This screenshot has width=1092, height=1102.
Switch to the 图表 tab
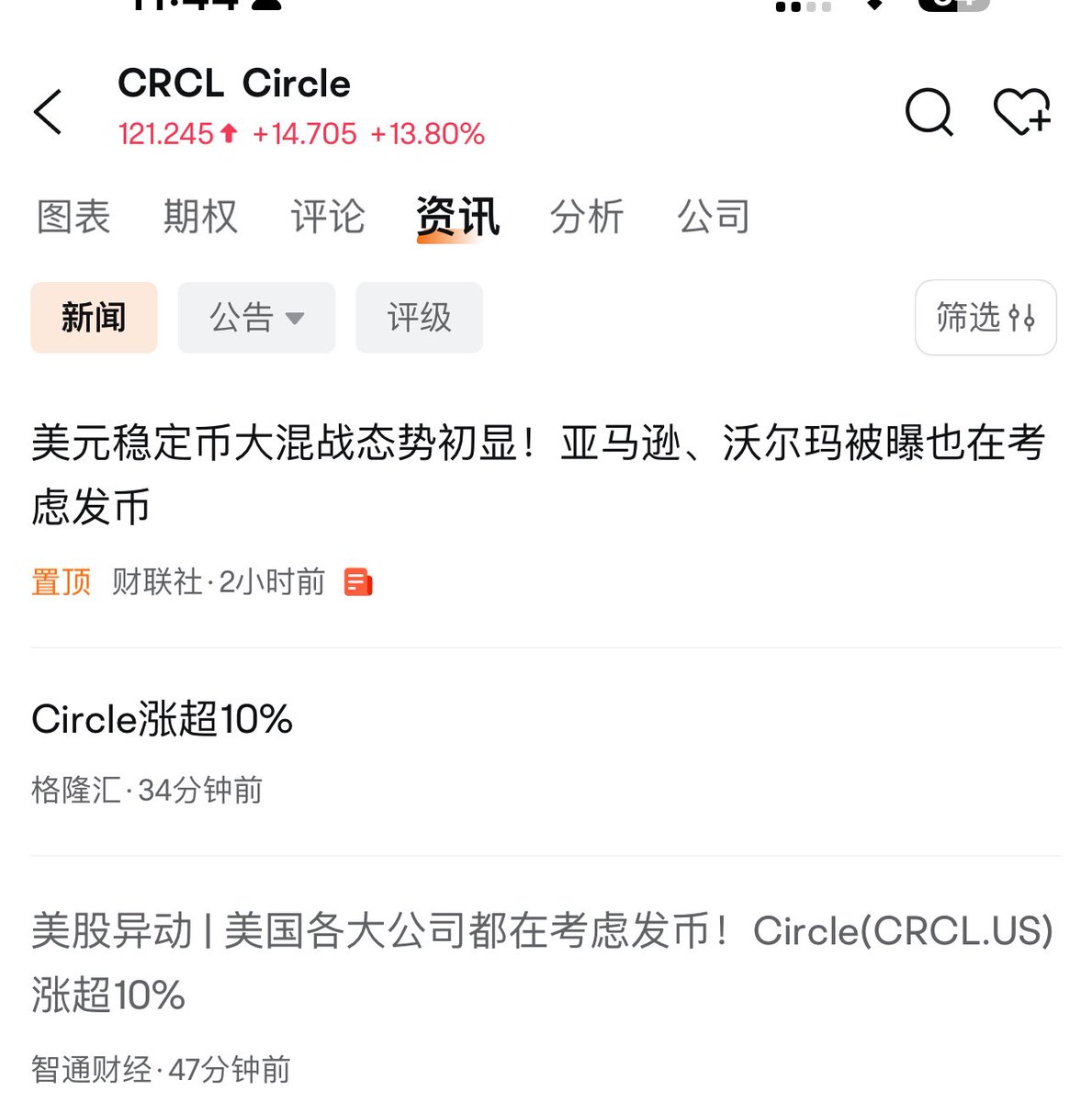(73, 218)
